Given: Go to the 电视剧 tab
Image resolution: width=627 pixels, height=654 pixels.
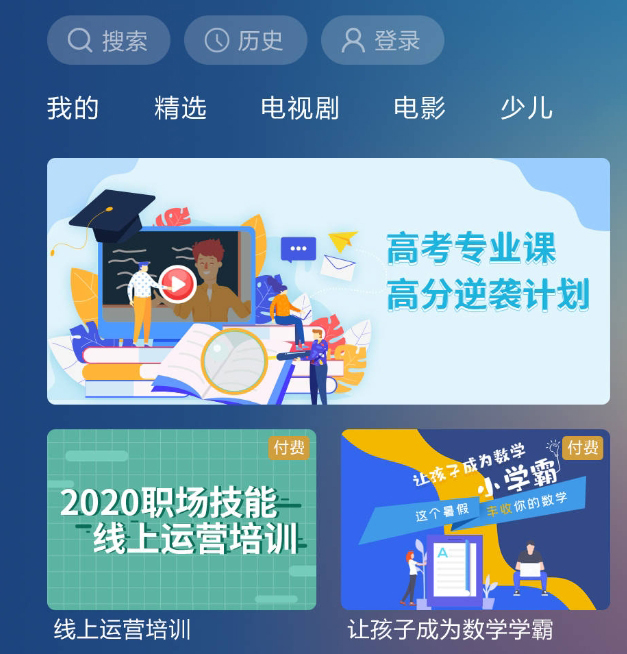Looking at the screenshot, I should pyautogui.click(x=300, y=108).
